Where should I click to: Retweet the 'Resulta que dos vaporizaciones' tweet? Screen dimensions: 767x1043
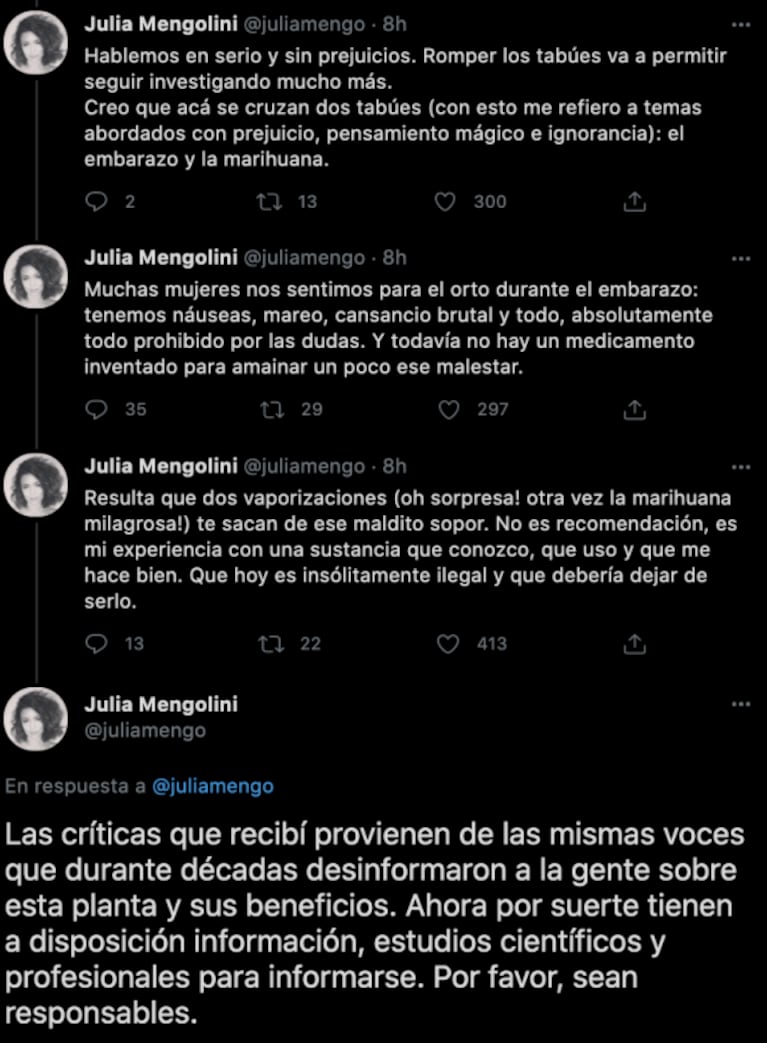[268, 643]
